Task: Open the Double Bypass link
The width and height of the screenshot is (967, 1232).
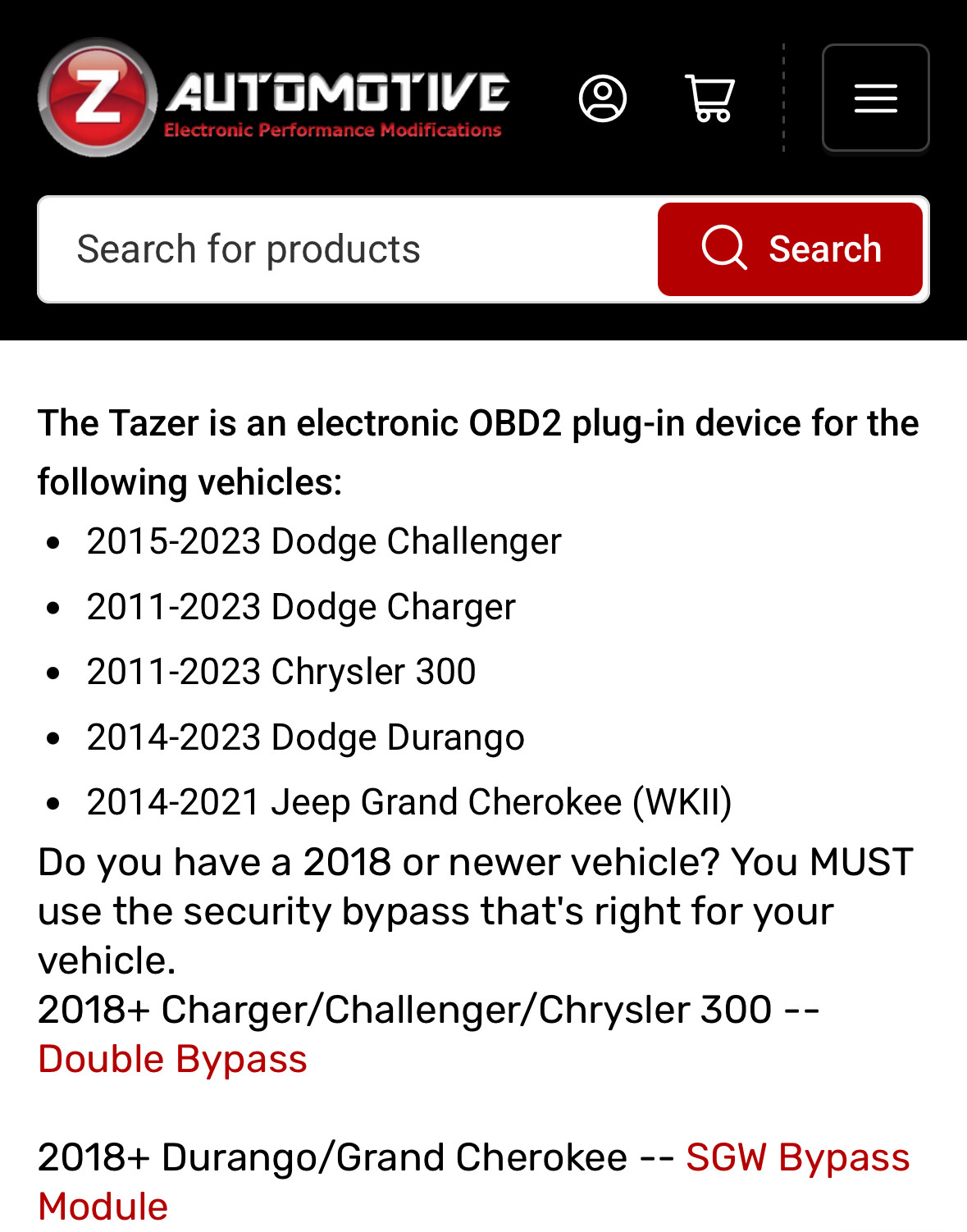Action: 172,1059
